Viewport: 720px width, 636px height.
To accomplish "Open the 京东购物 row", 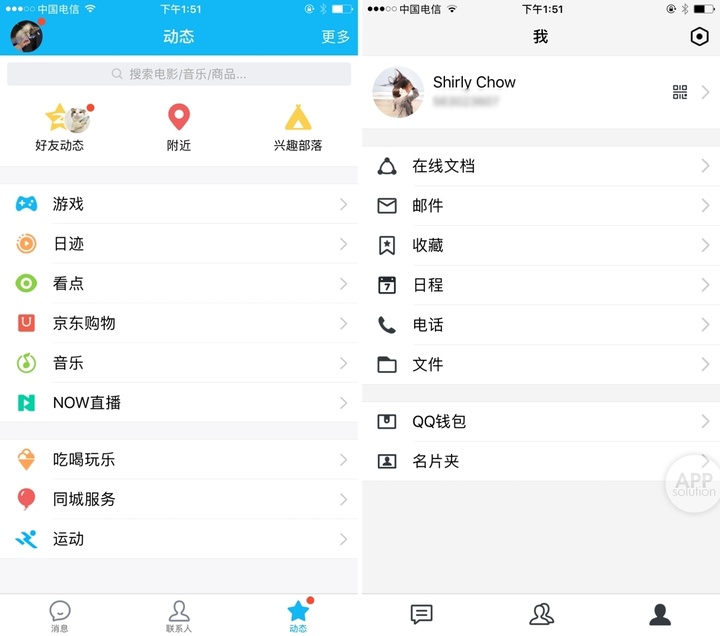I will coord(179,323).
